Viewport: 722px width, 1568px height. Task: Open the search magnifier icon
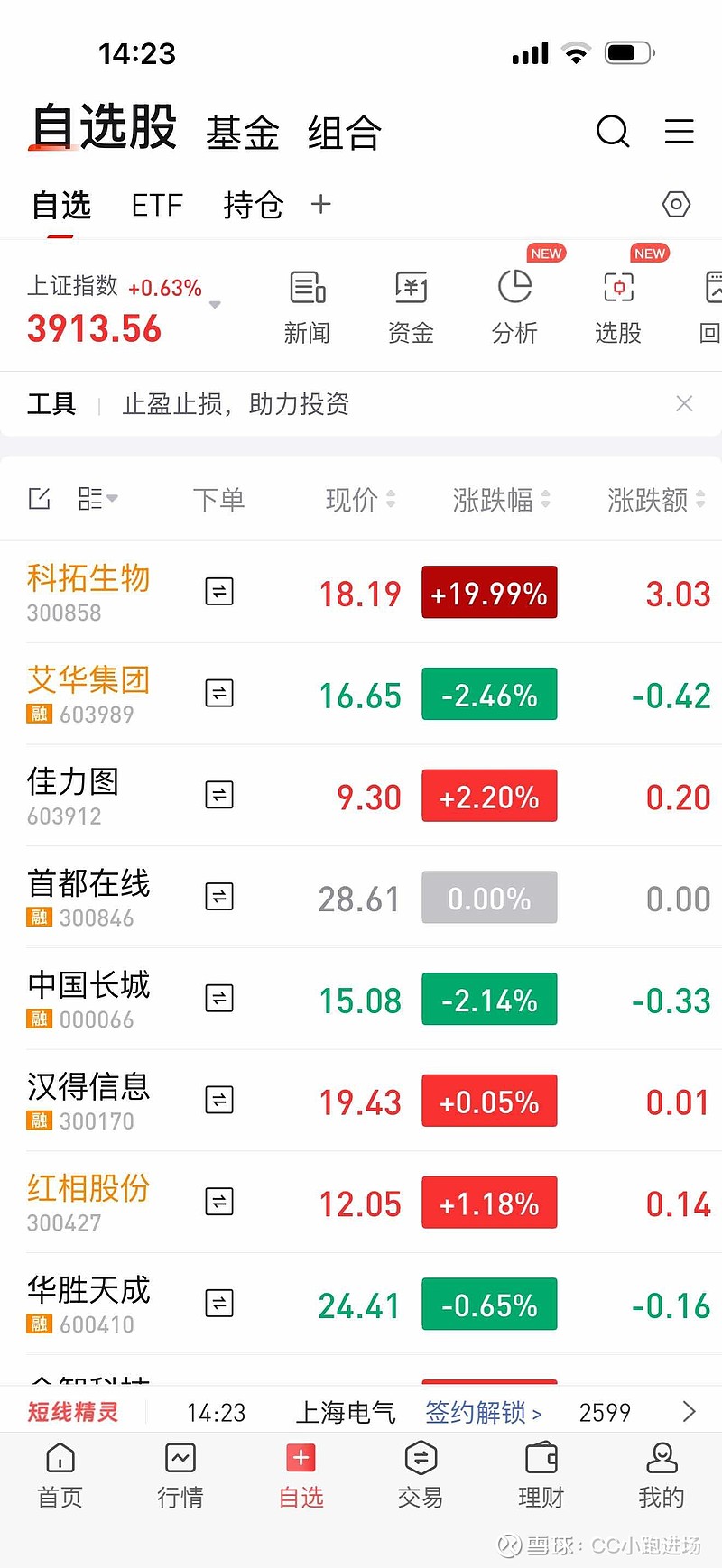click(613, 132)
